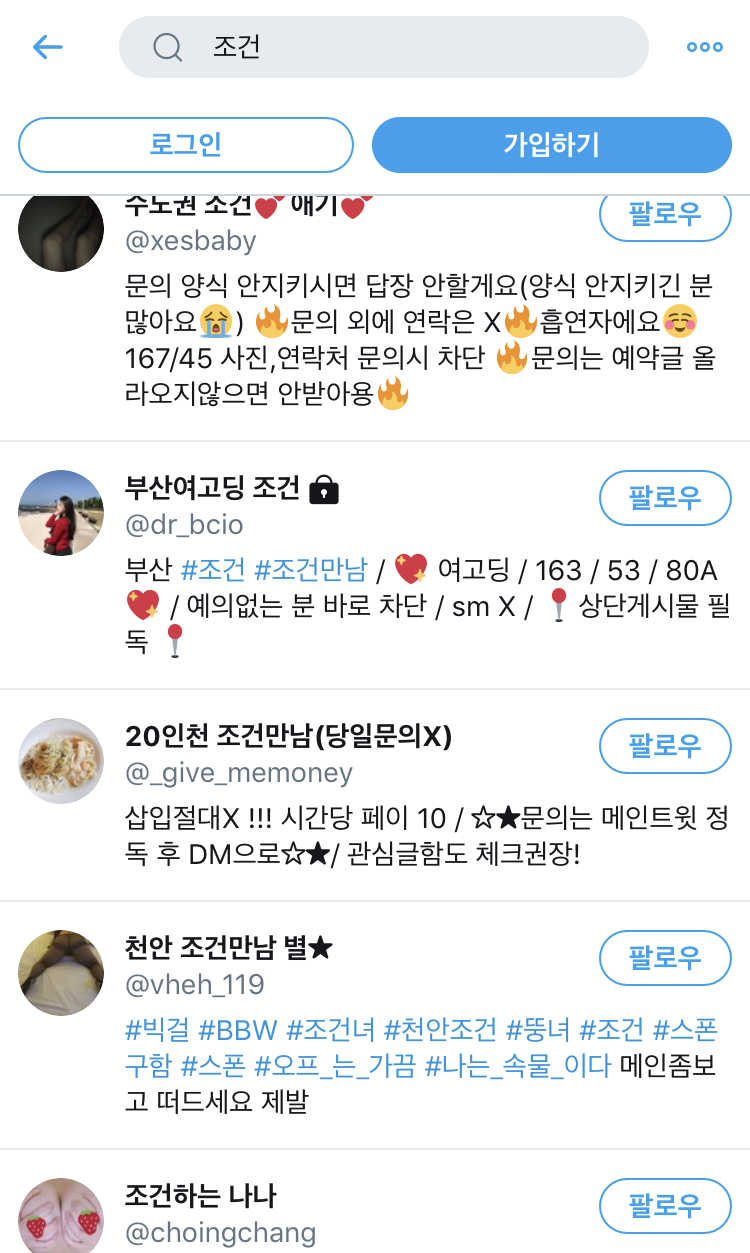The width and height of the screenshot is (750, 1253).
Task: Go back using the arrow icon
Action: [x=48, y=47]
